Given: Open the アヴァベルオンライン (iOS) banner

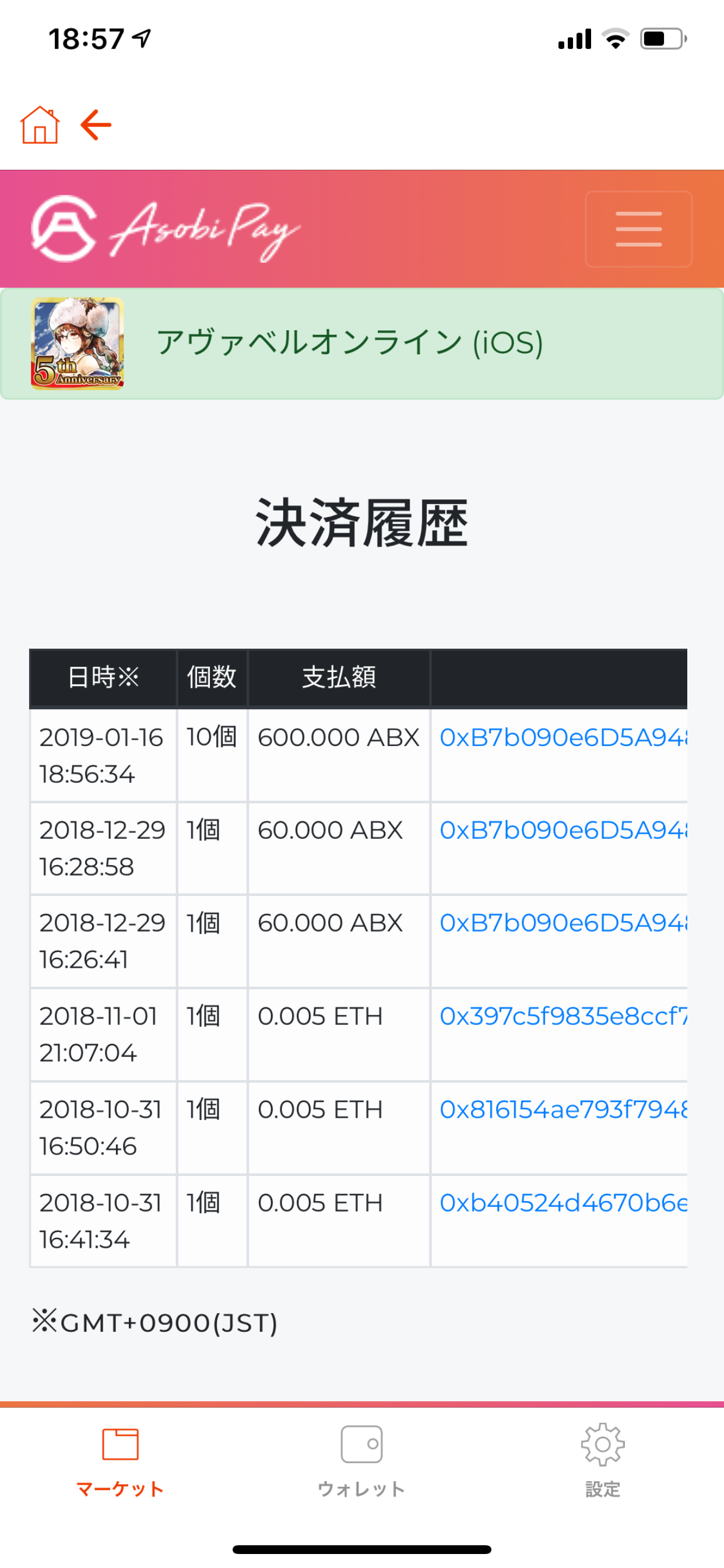Looking at the screenshot, I should coord(361,344).
